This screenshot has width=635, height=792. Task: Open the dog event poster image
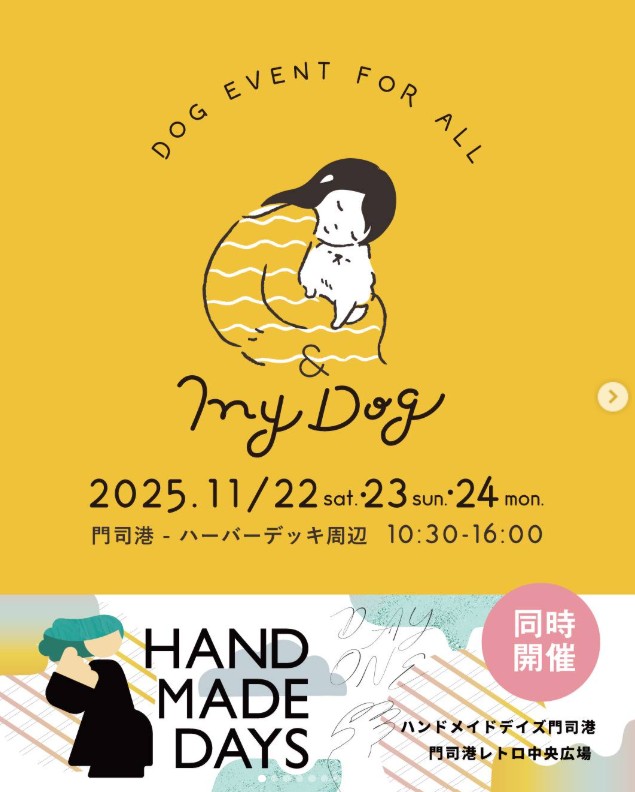point(317,300)
